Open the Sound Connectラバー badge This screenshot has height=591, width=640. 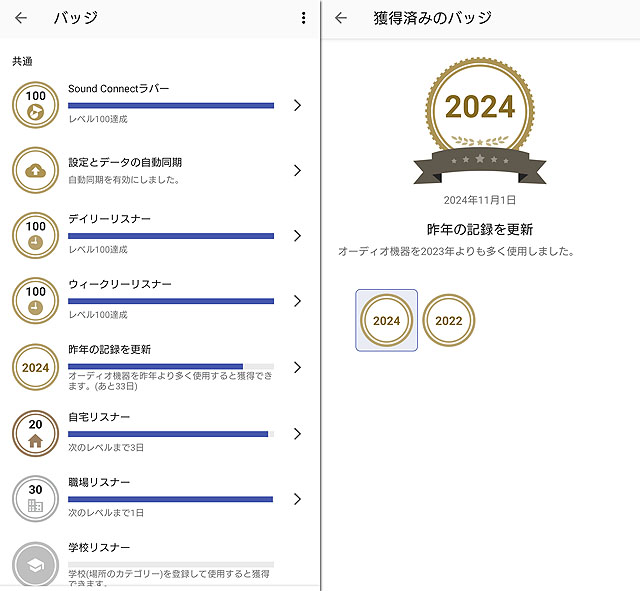[160, 105]
